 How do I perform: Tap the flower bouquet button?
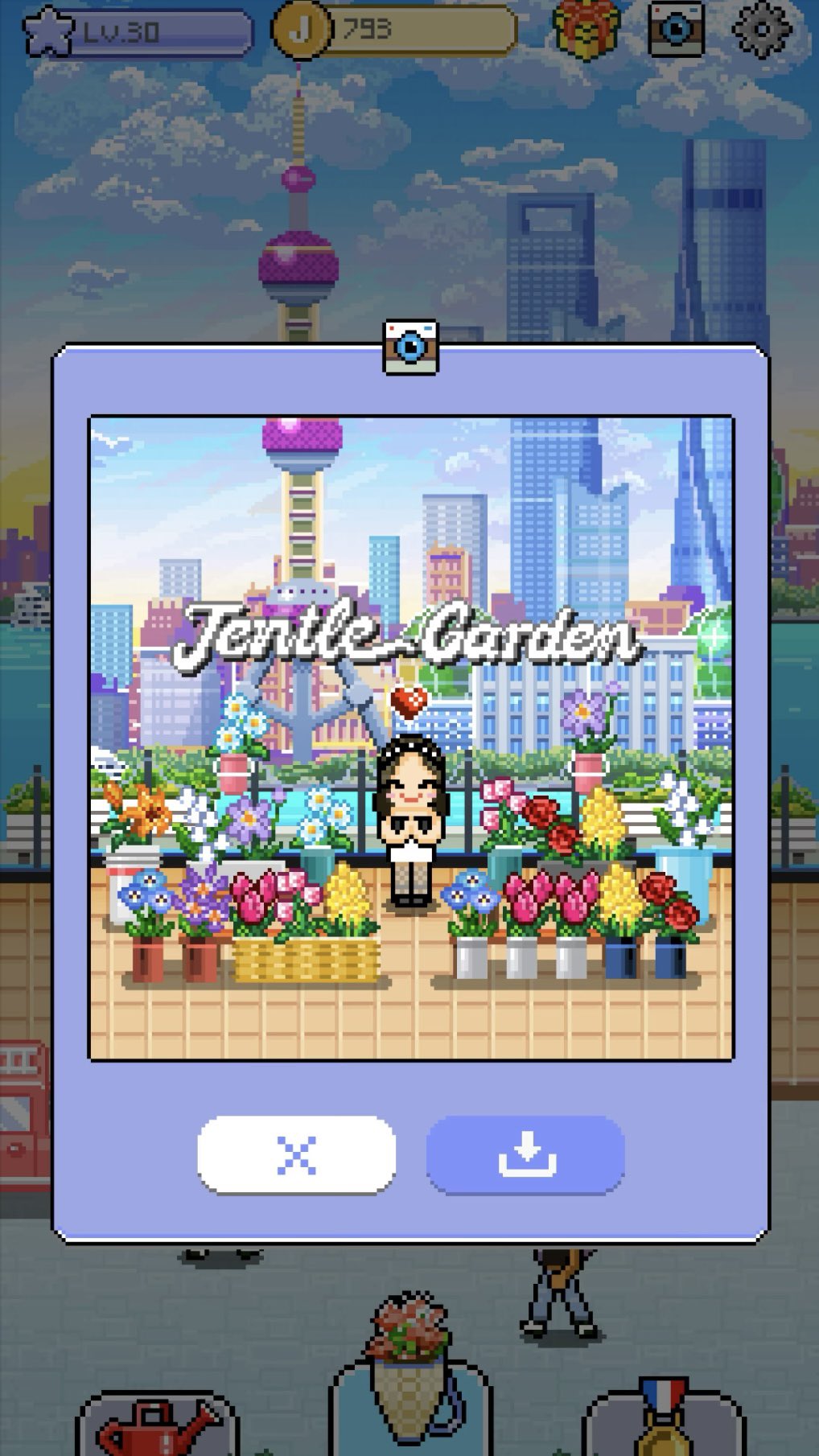coord(409,1368)
